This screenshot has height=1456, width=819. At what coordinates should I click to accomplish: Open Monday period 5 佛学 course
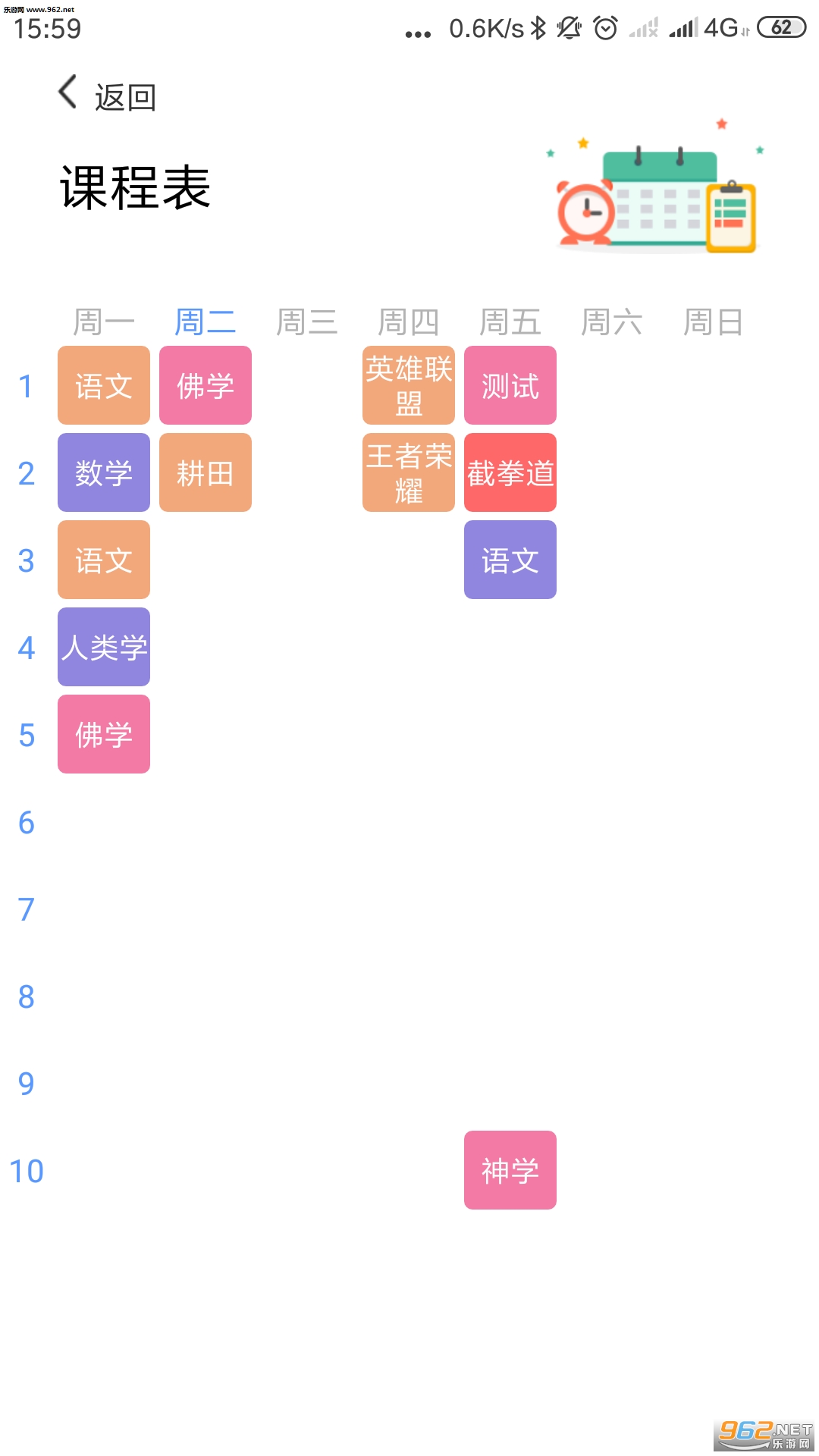click(104, 734)
